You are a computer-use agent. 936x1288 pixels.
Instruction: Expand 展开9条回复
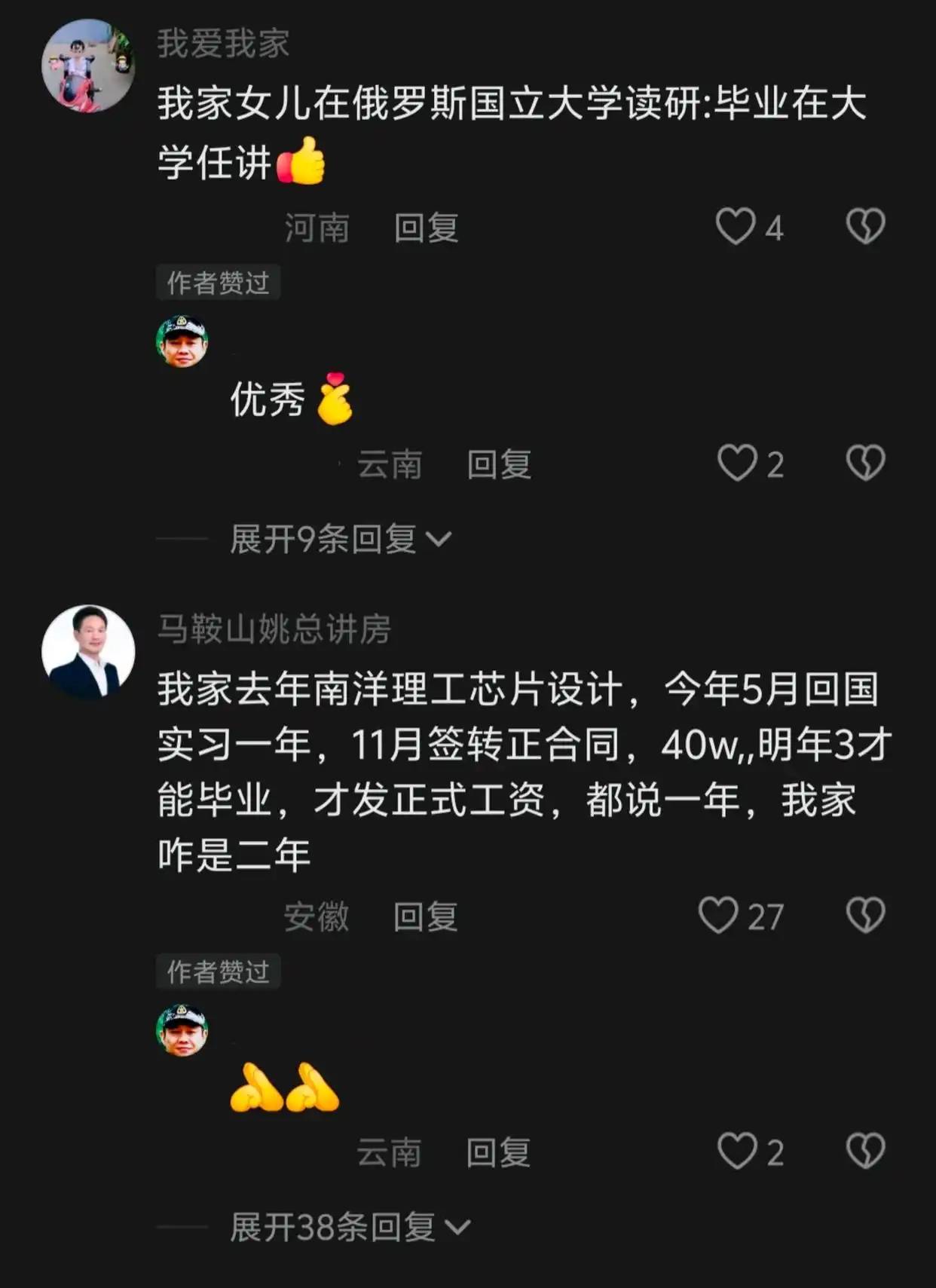339,539
